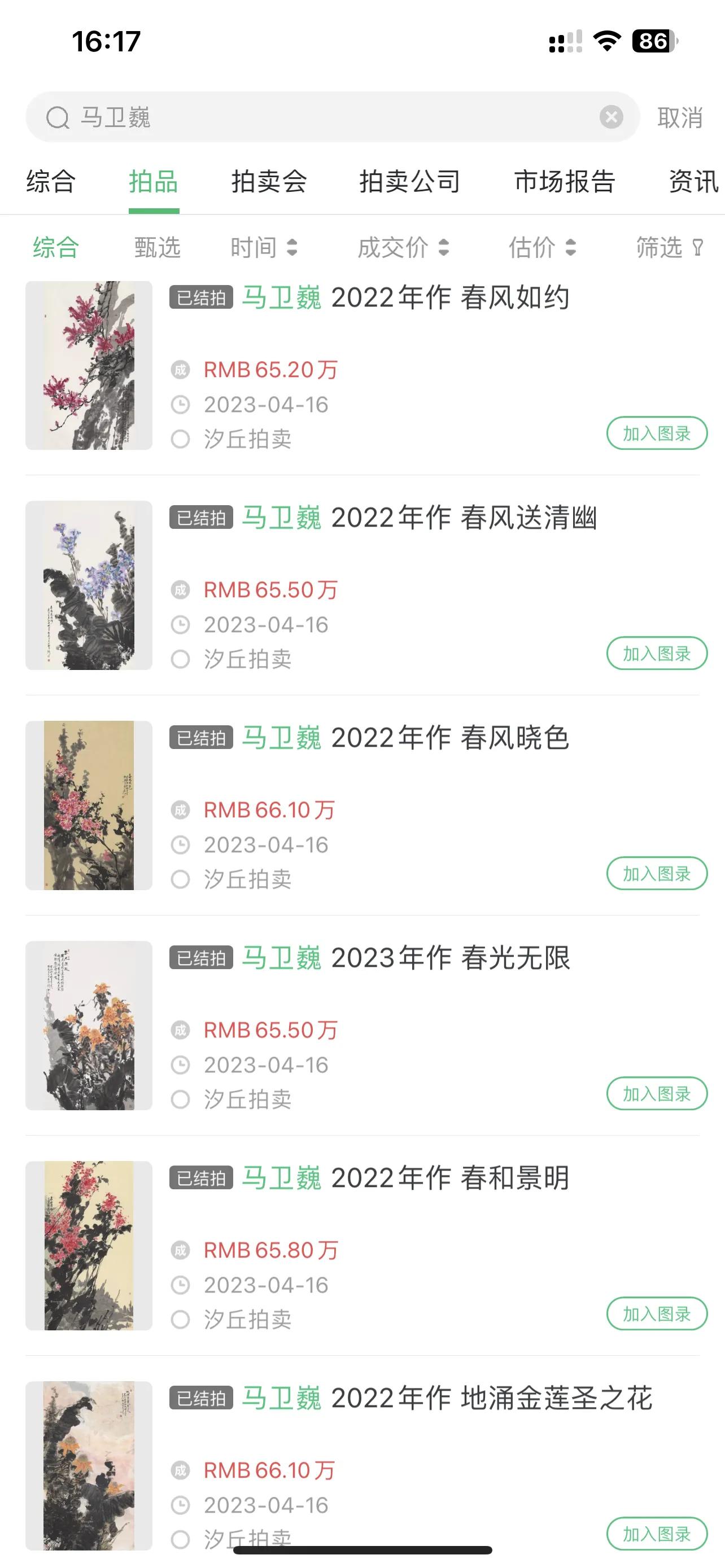Open the 春和景明 painting thumbnail

pyautogui.click(x=88, y=1245)
